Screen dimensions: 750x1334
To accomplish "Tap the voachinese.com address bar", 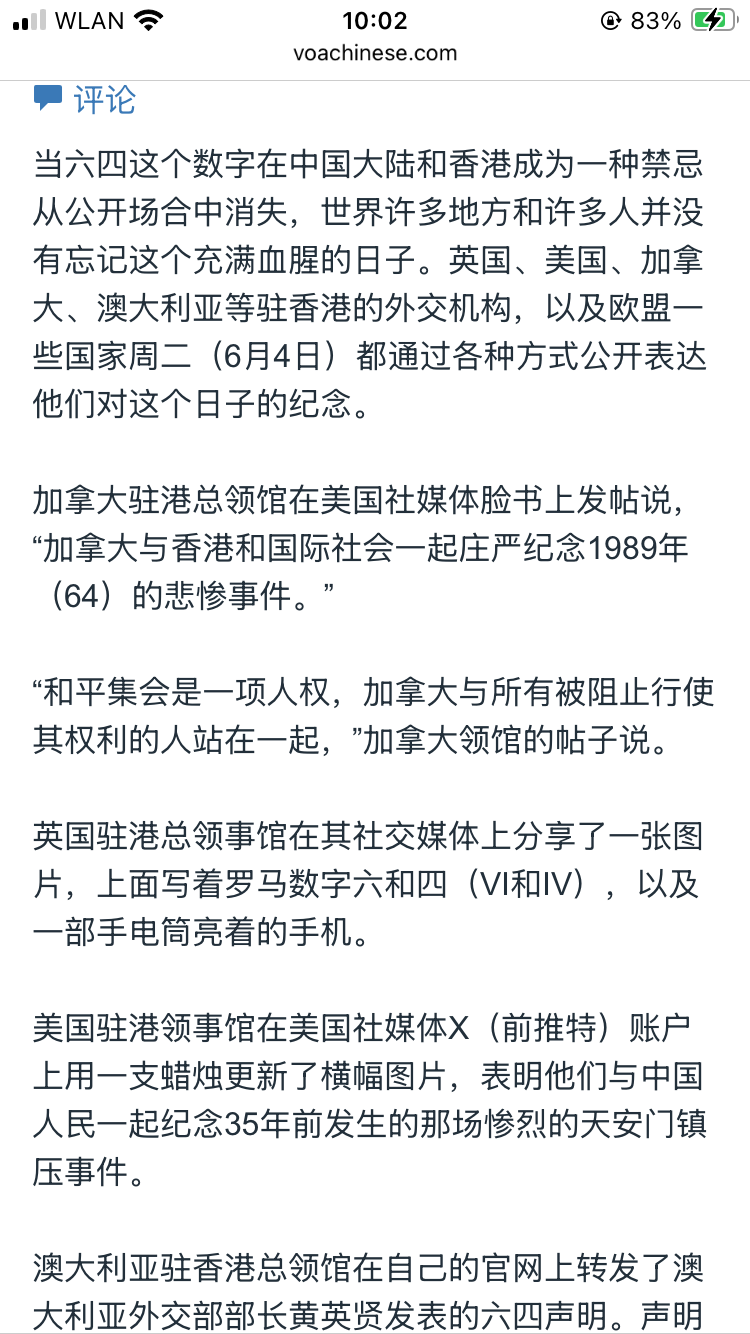I will (375, 54).
